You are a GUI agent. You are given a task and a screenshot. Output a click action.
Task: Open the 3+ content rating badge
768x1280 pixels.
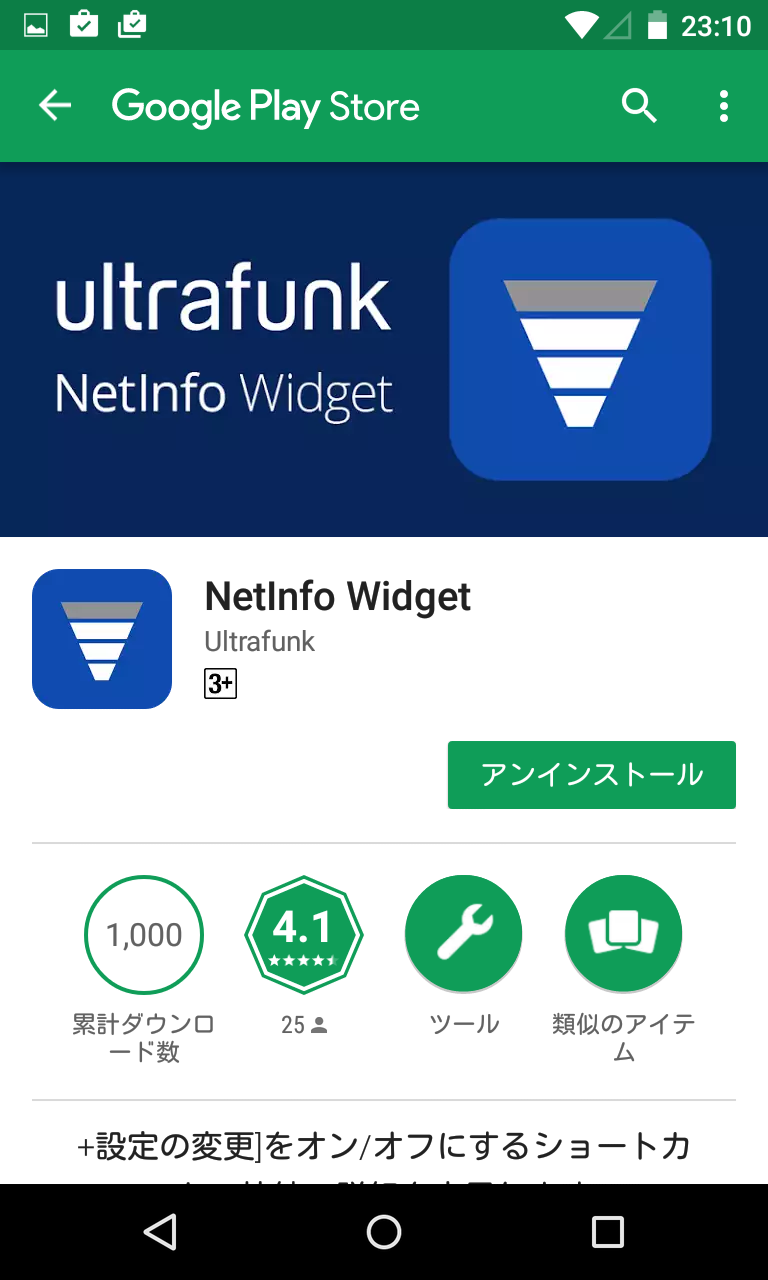(220, 684)
